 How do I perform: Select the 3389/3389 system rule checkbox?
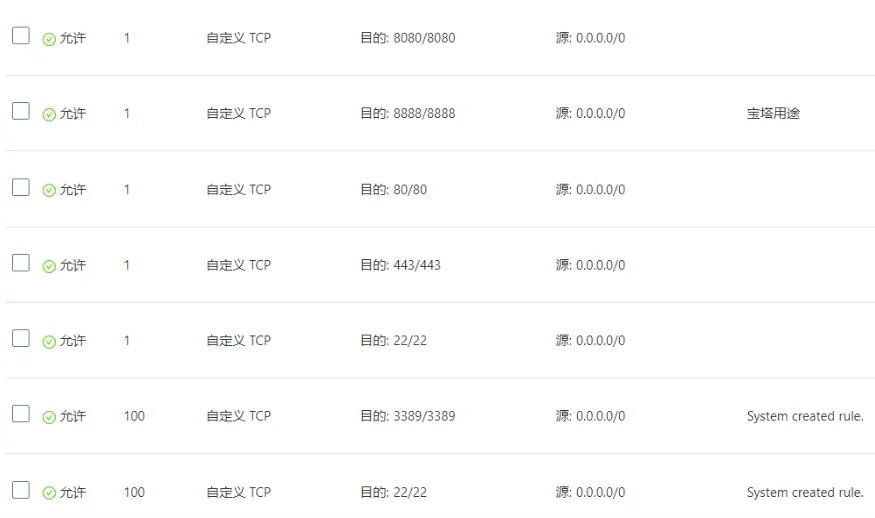(20, 414)
